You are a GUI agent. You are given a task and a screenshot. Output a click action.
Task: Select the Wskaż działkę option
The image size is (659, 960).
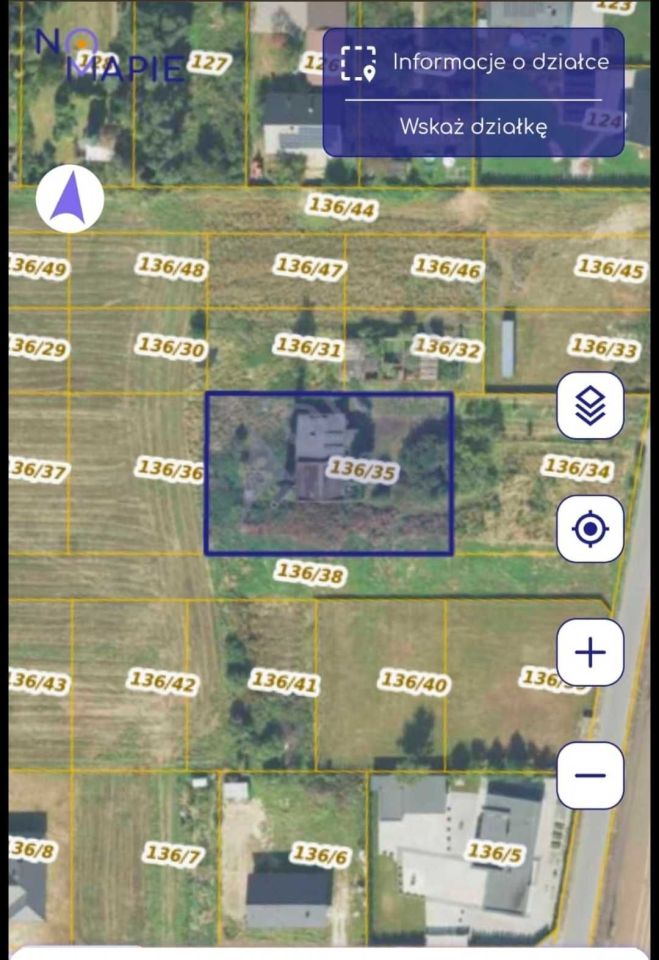473,127
